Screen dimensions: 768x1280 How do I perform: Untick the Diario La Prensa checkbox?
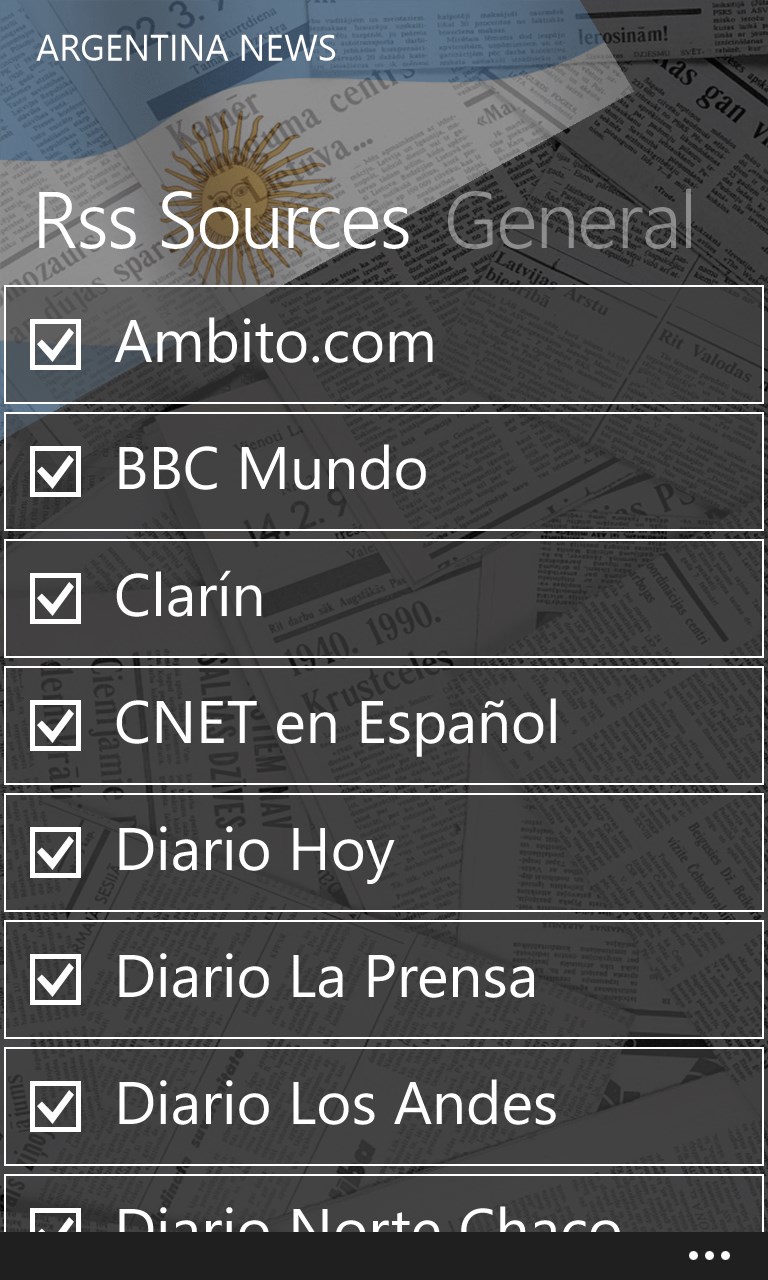(x=55, y=979)
